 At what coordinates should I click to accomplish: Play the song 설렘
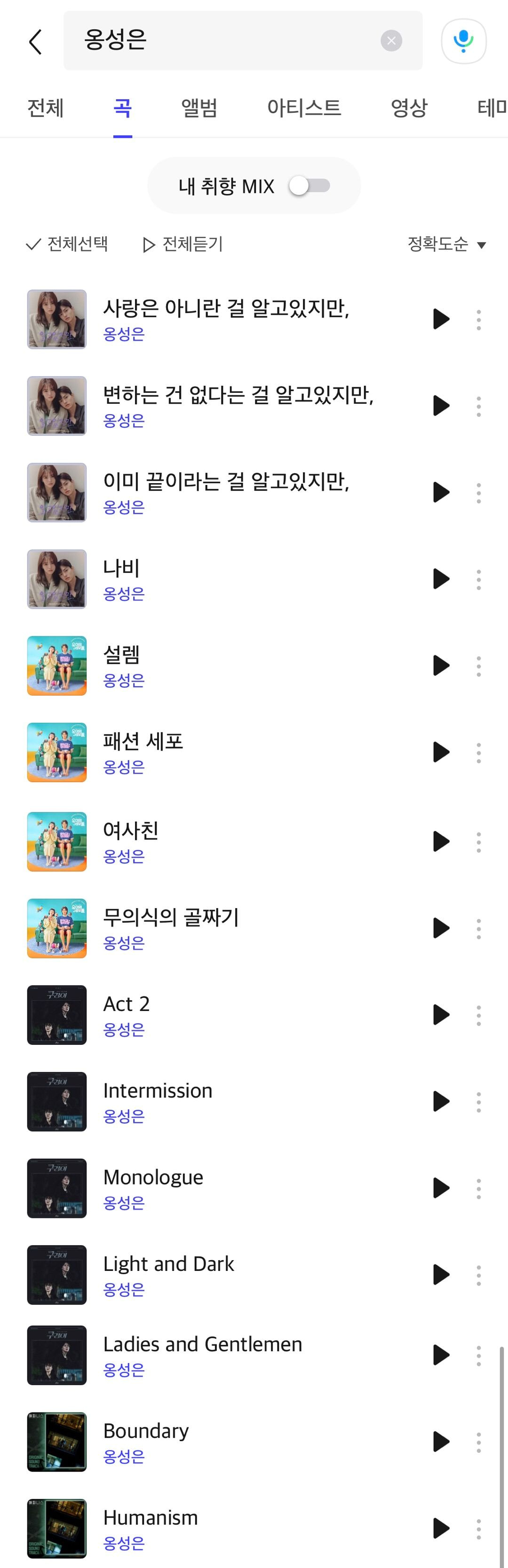pyautogui.click(x=441, y=665)
